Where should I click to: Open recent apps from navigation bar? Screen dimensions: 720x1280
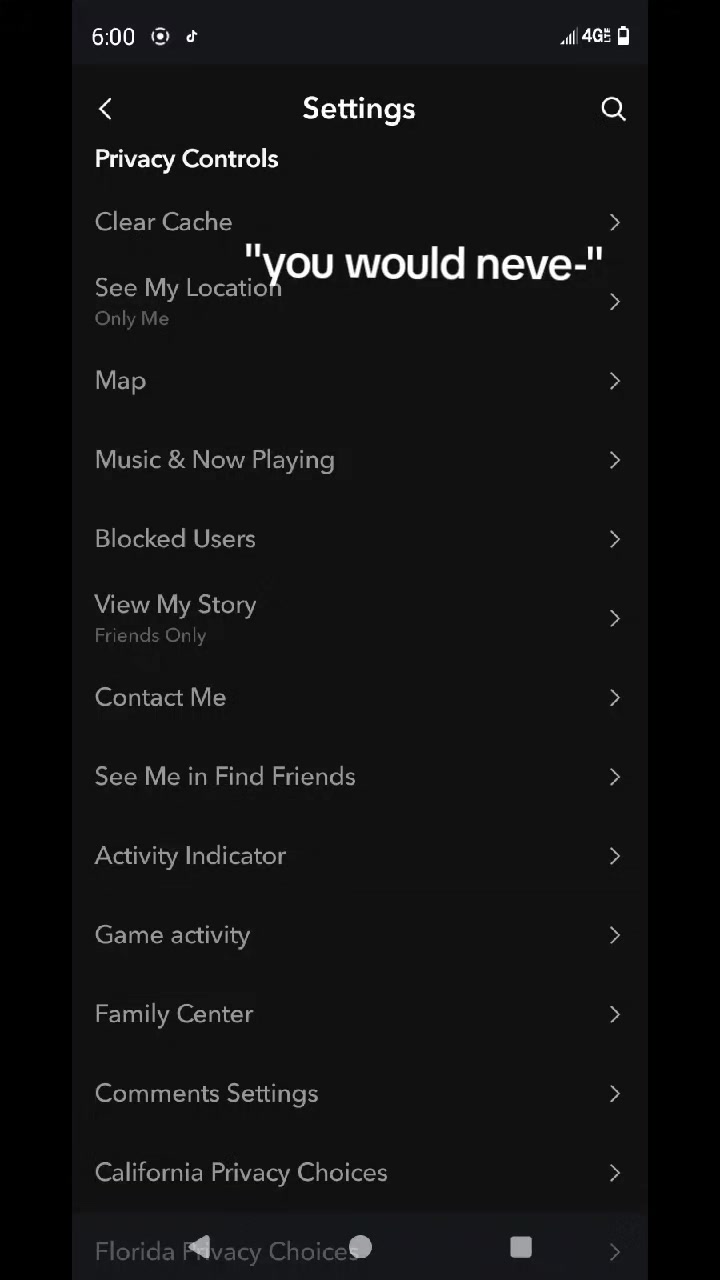click(521, 1247)
